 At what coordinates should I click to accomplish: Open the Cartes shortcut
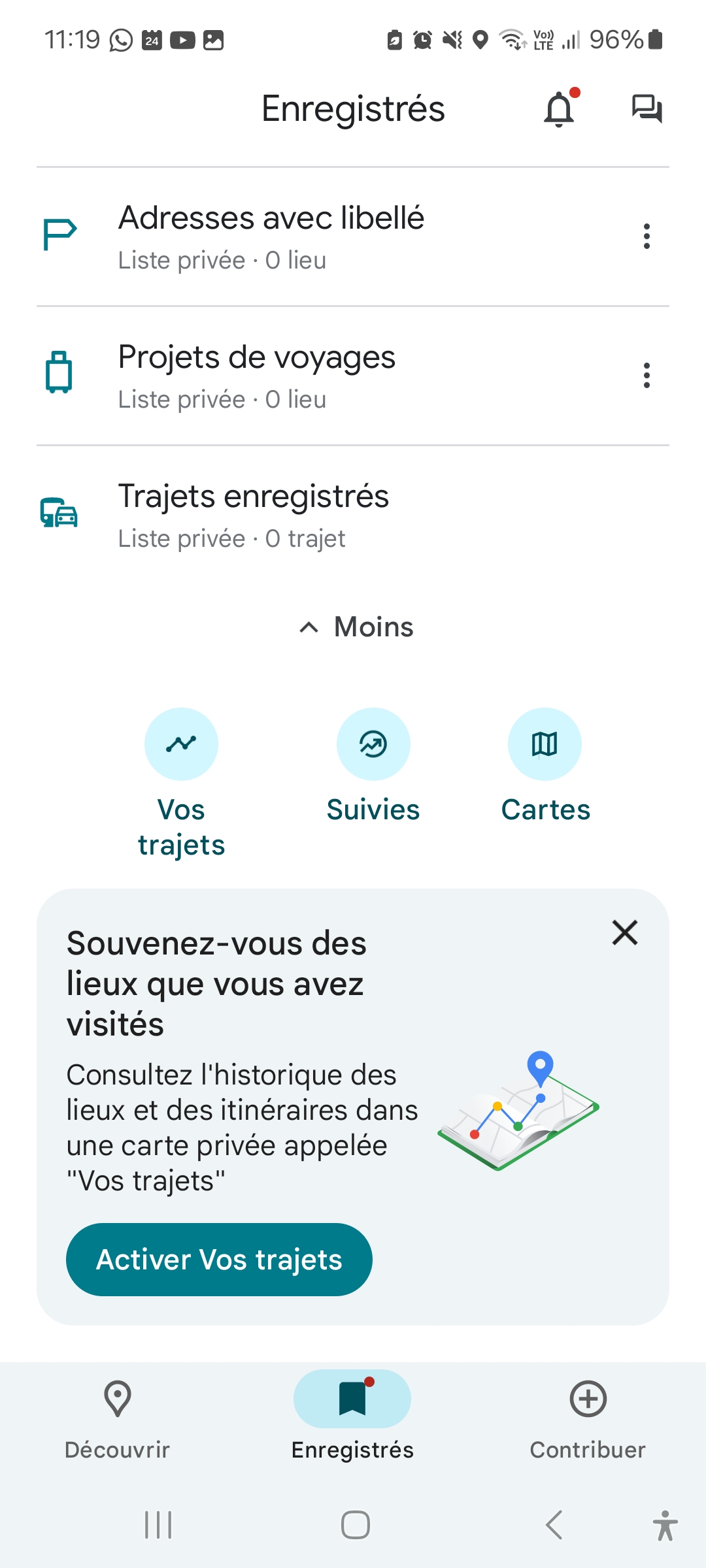click(545, 745)
